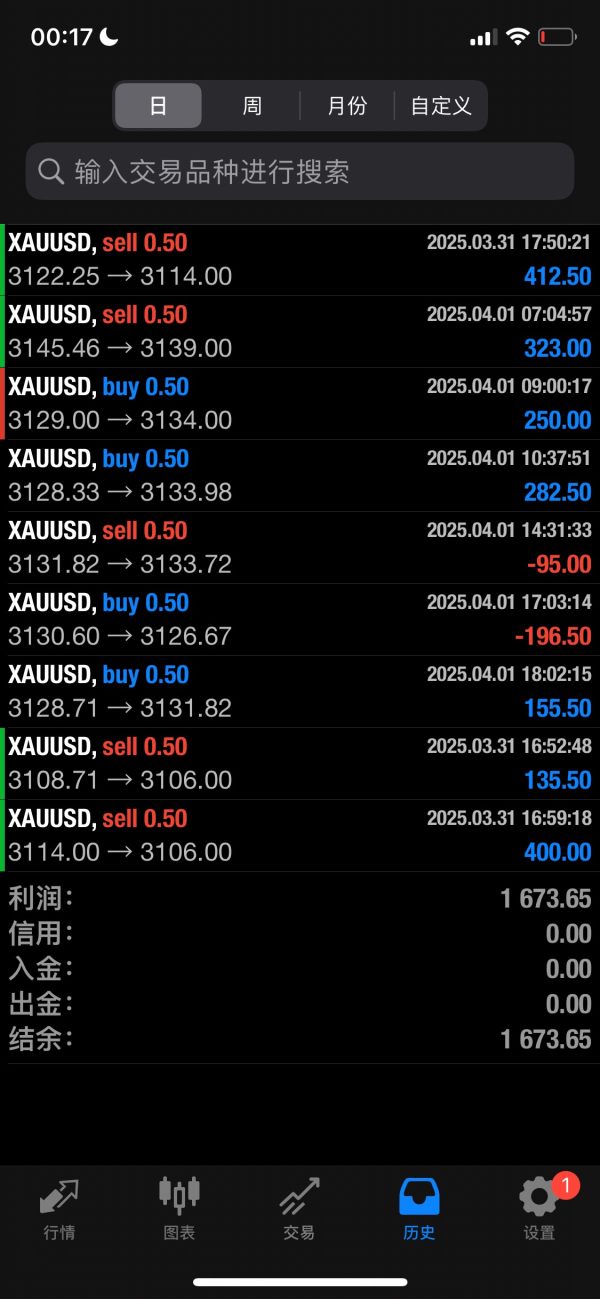Open the sell trade with loss -95.00
This screenshot has height=1299, width=600.
[x=300, y=548]
